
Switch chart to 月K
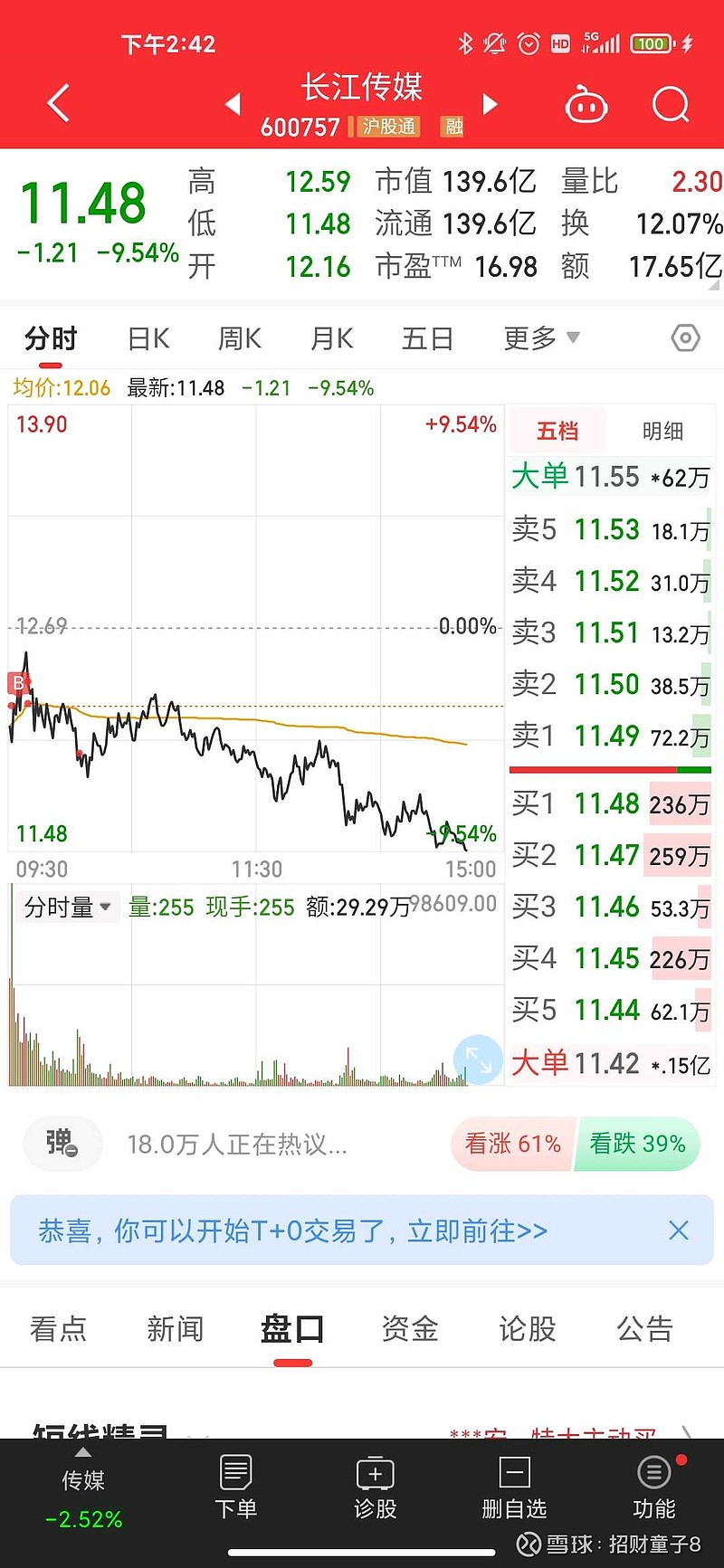coord(331,338)
